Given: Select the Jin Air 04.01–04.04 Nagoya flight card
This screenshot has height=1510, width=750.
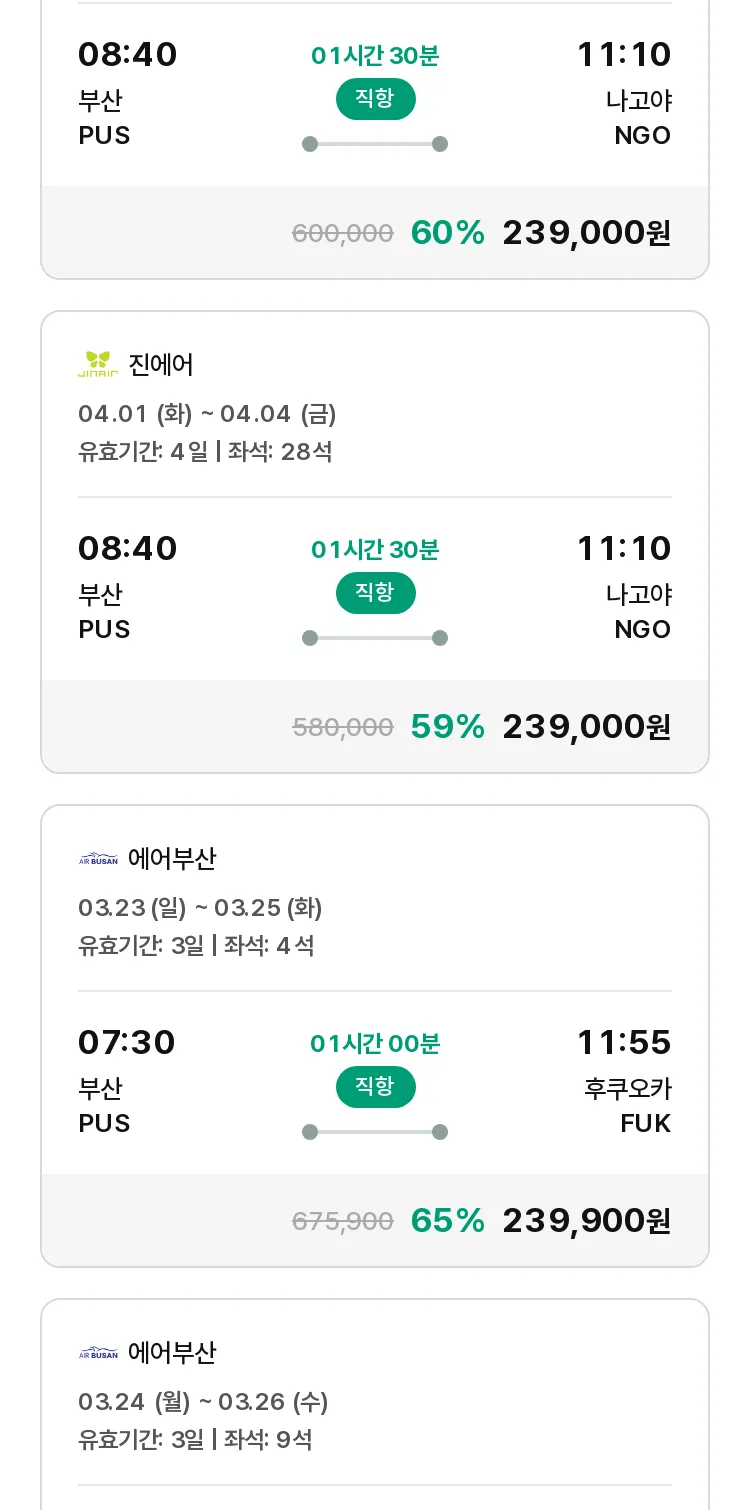Looking at the screenshot, I should click(375, 542).
